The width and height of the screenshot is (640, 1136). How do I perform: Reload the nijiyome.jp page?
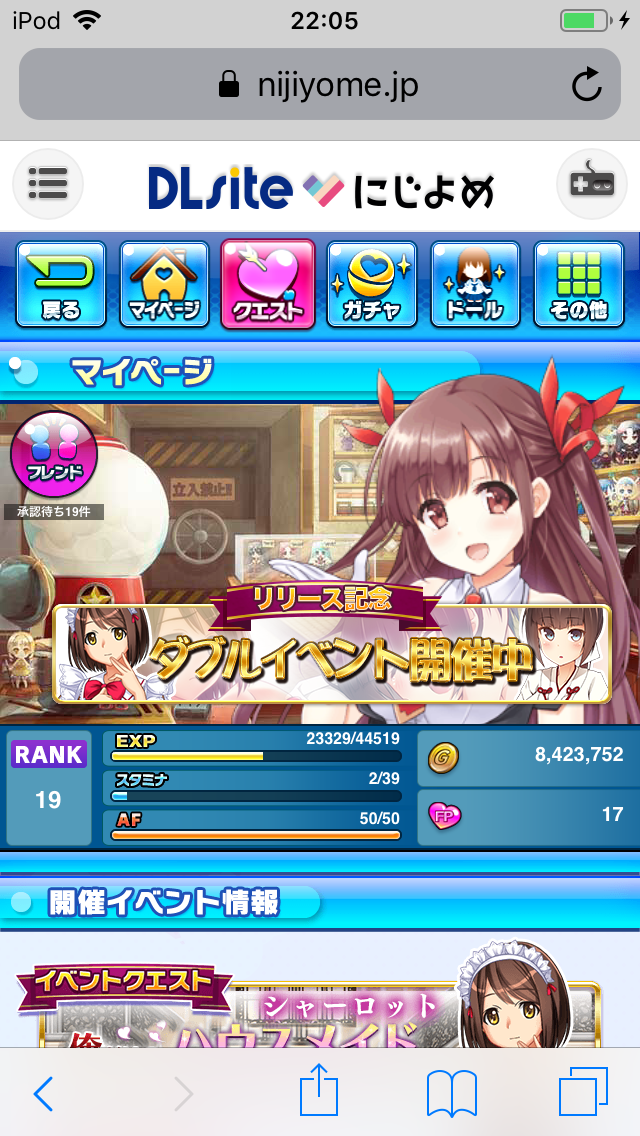coord(587,86)
